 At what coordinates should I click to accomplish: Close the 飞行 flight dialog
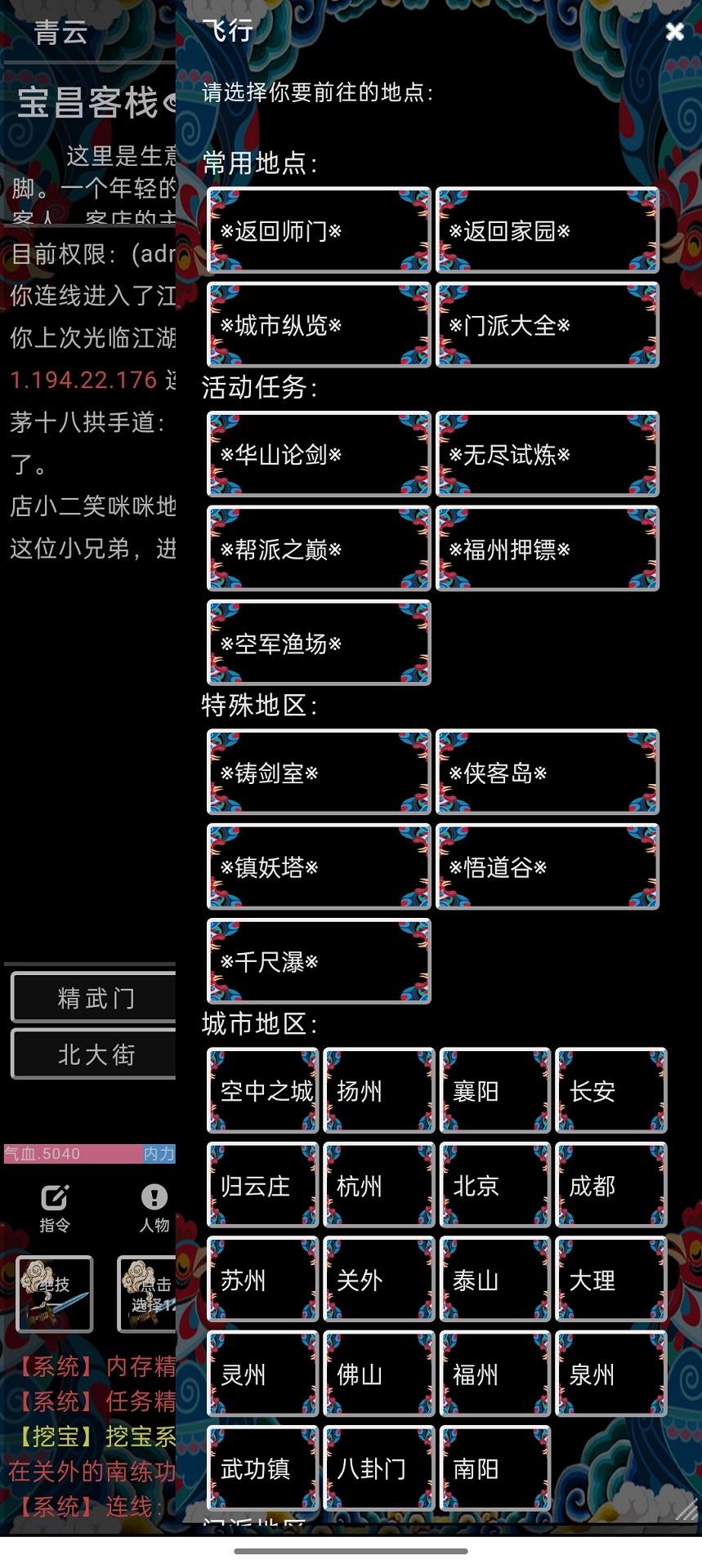pos(675,32)
